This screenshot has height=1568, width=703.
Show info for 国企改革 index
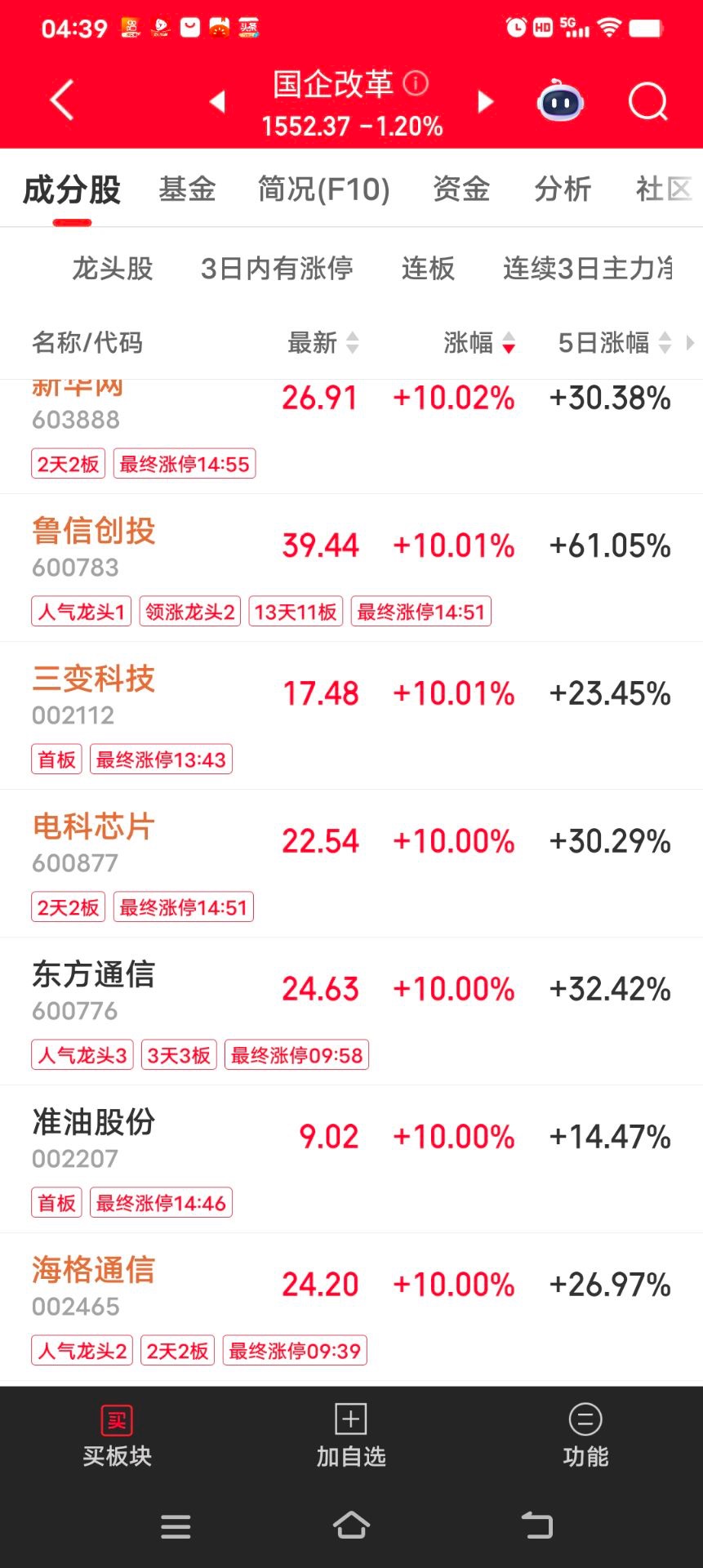[x=416, y=83]
